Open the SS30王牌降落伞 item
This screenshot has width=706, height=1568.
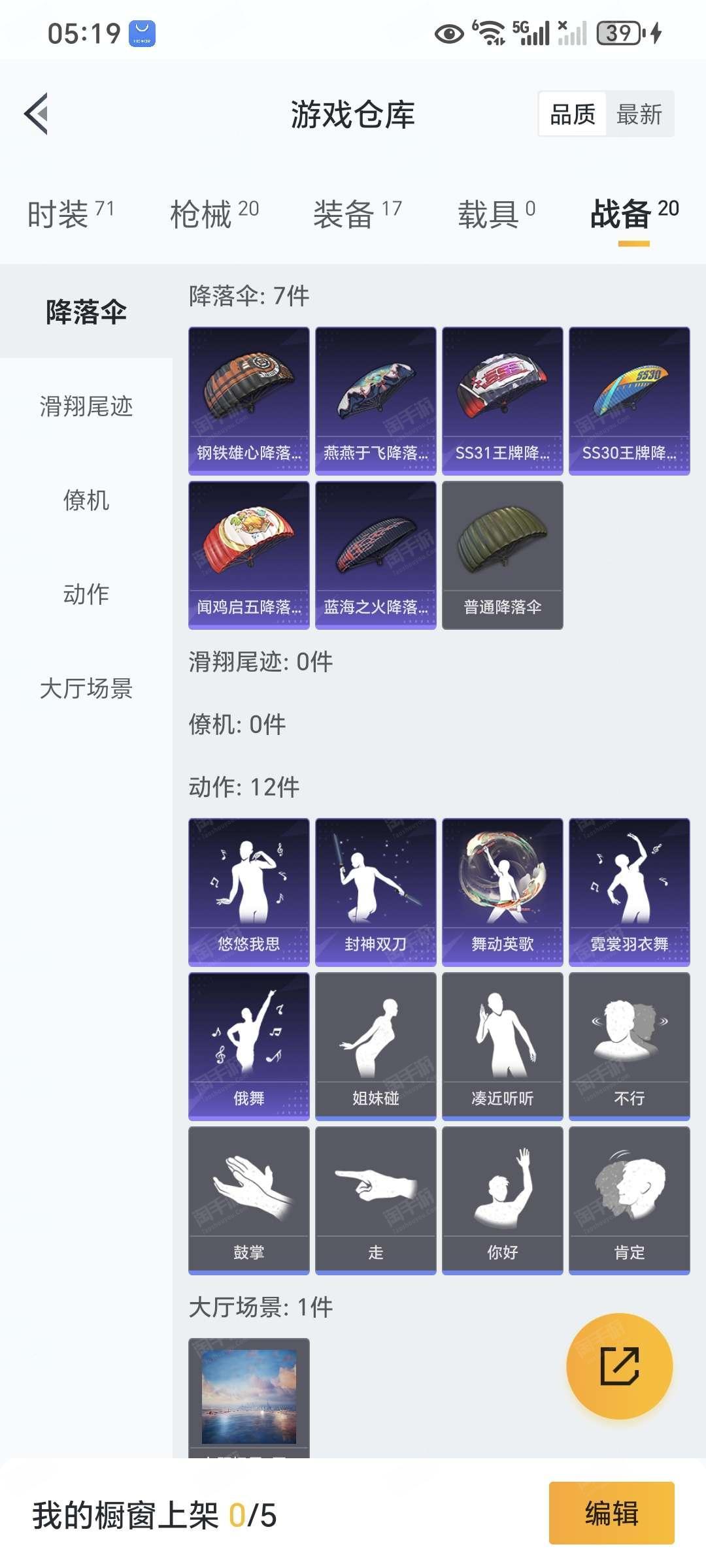(630, 401)
